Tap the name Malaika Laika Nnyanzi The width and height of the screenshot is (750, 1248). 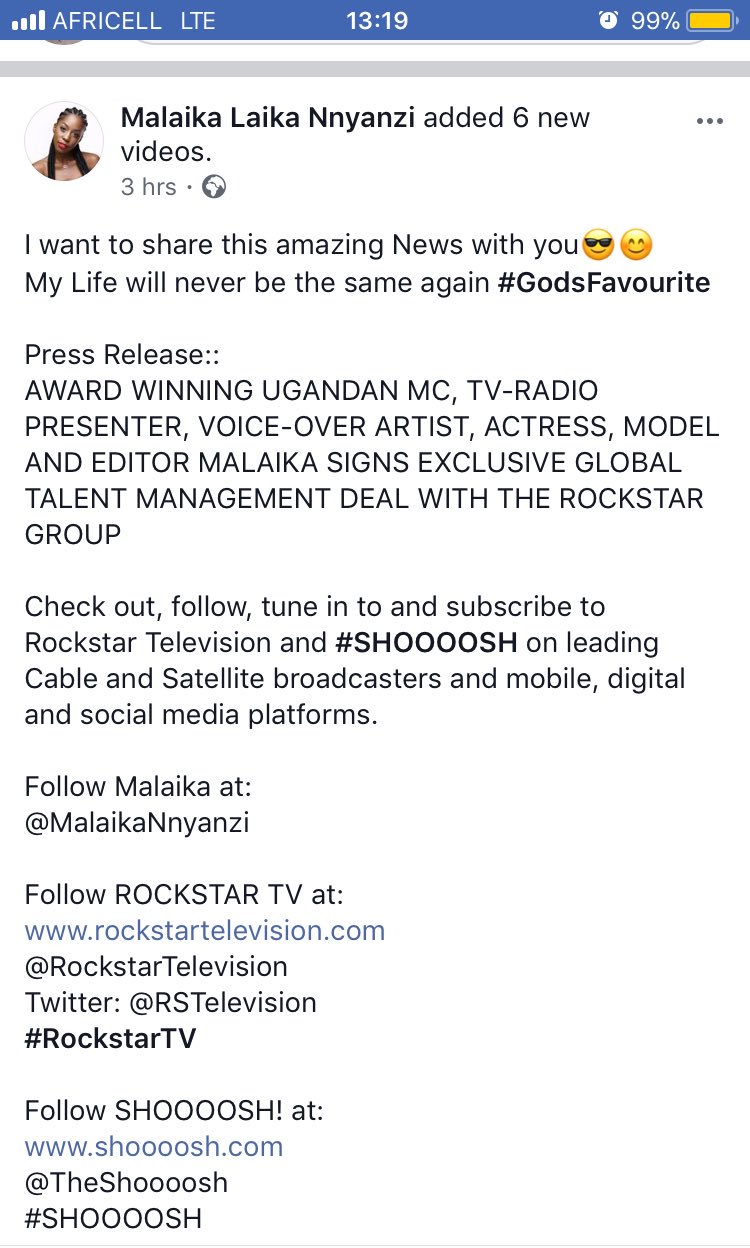[268, 118]
